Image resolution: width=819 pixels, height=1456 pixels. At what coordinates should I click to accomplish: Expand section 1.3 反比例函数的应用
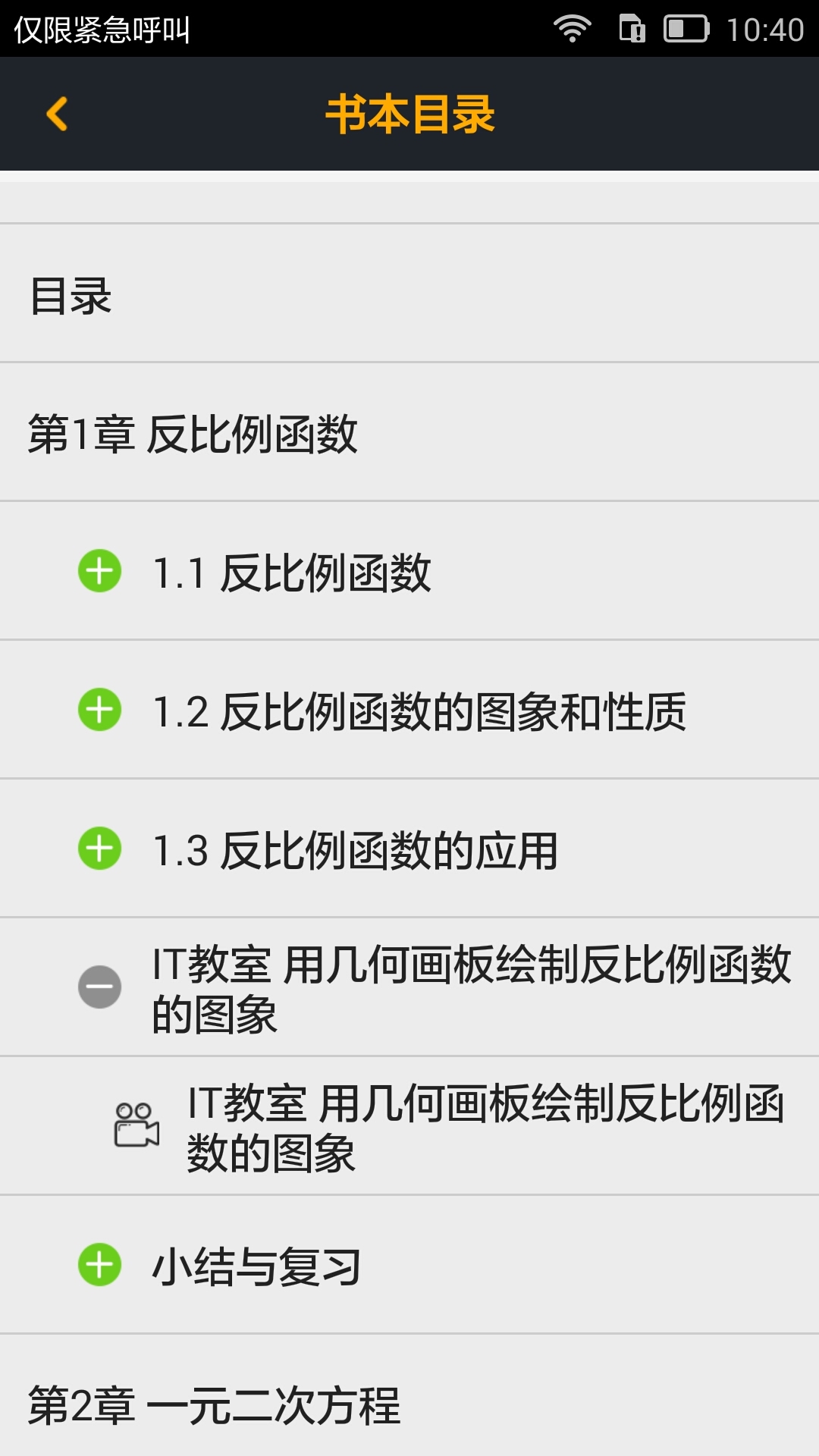point(99,849)
